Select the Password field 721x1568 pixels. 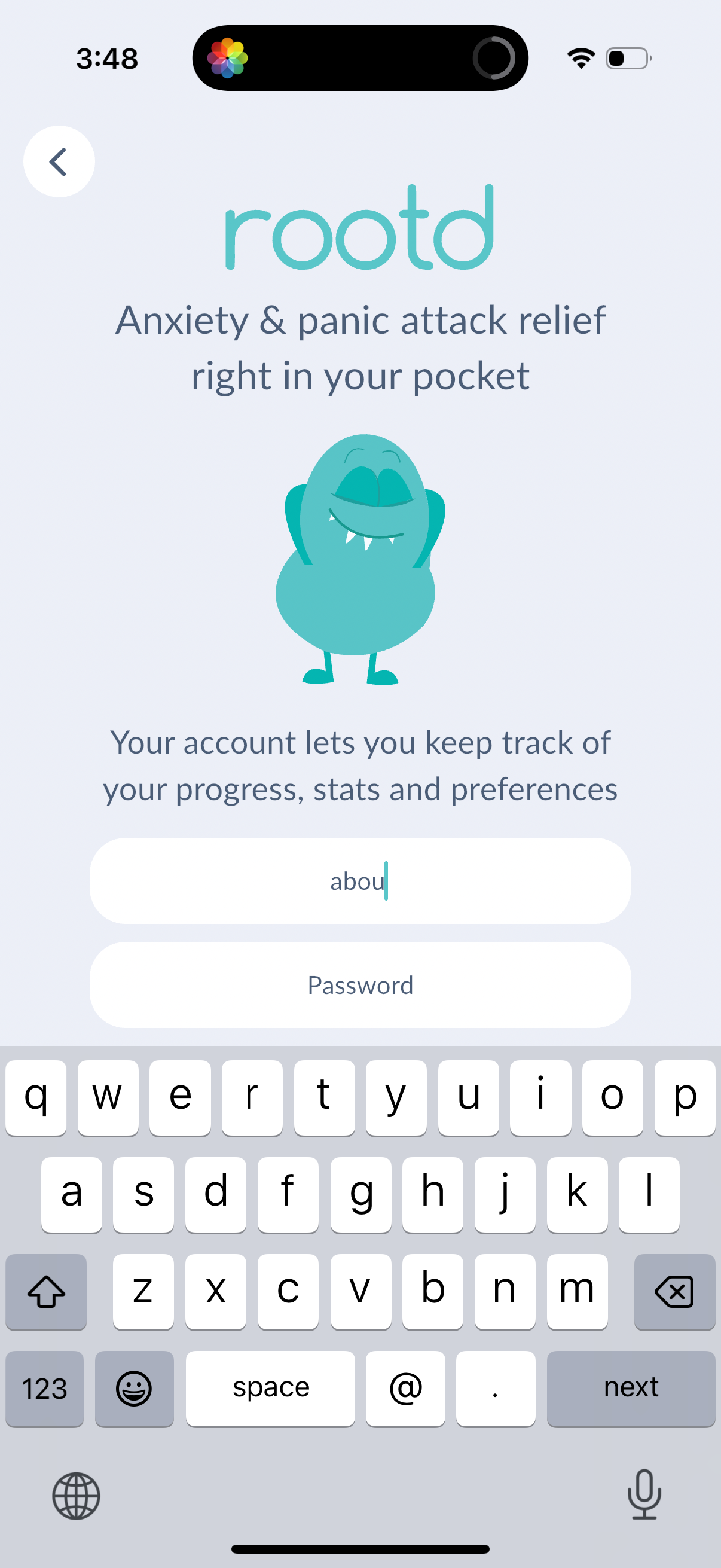coord(360,985)
